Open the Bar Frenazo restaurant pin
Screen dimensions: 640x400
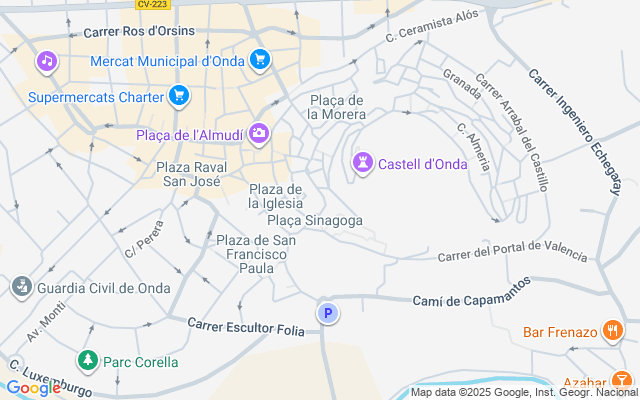click(x=612, y=331)
